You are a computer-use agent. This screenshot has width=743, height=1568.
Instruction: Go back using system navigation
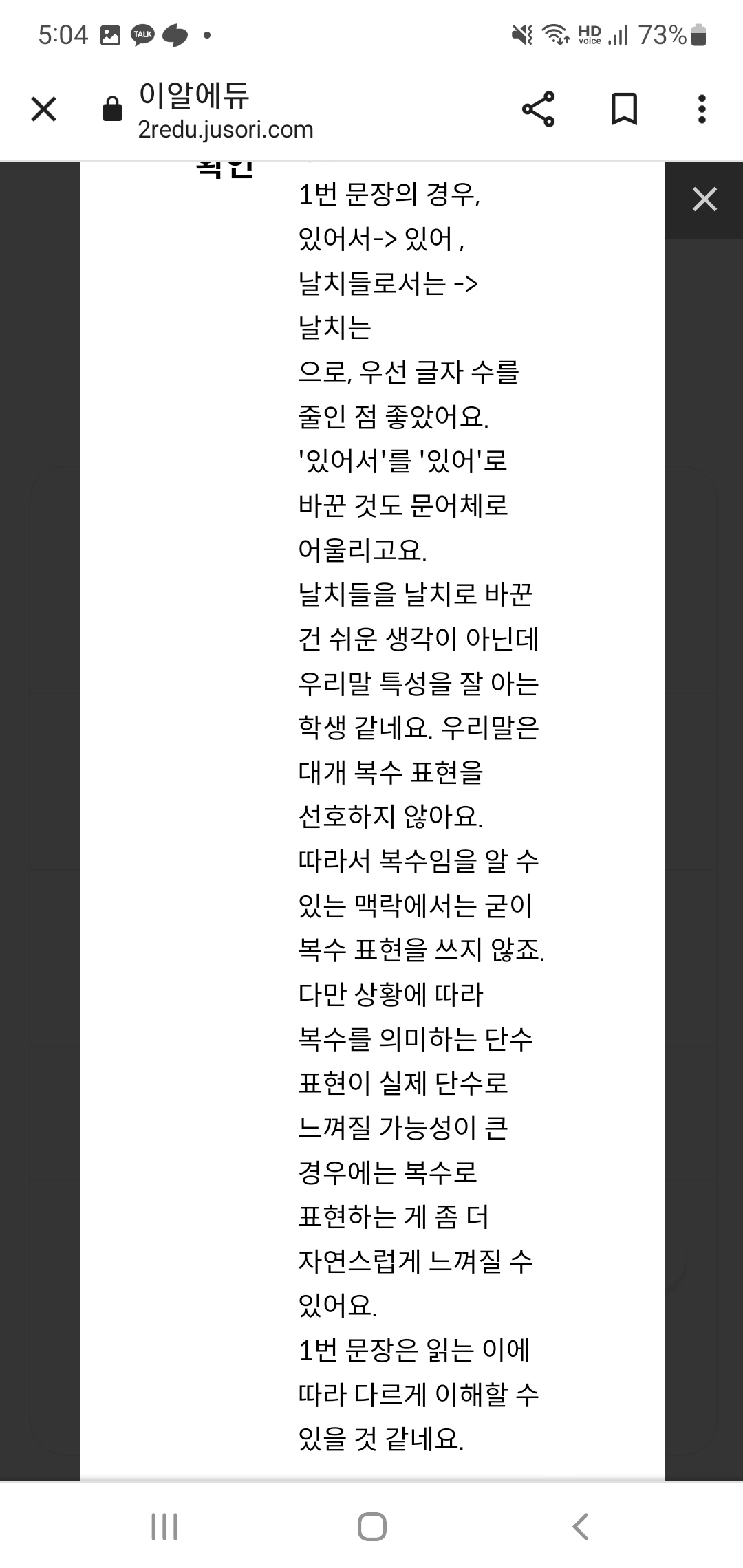click(580, 1526)
